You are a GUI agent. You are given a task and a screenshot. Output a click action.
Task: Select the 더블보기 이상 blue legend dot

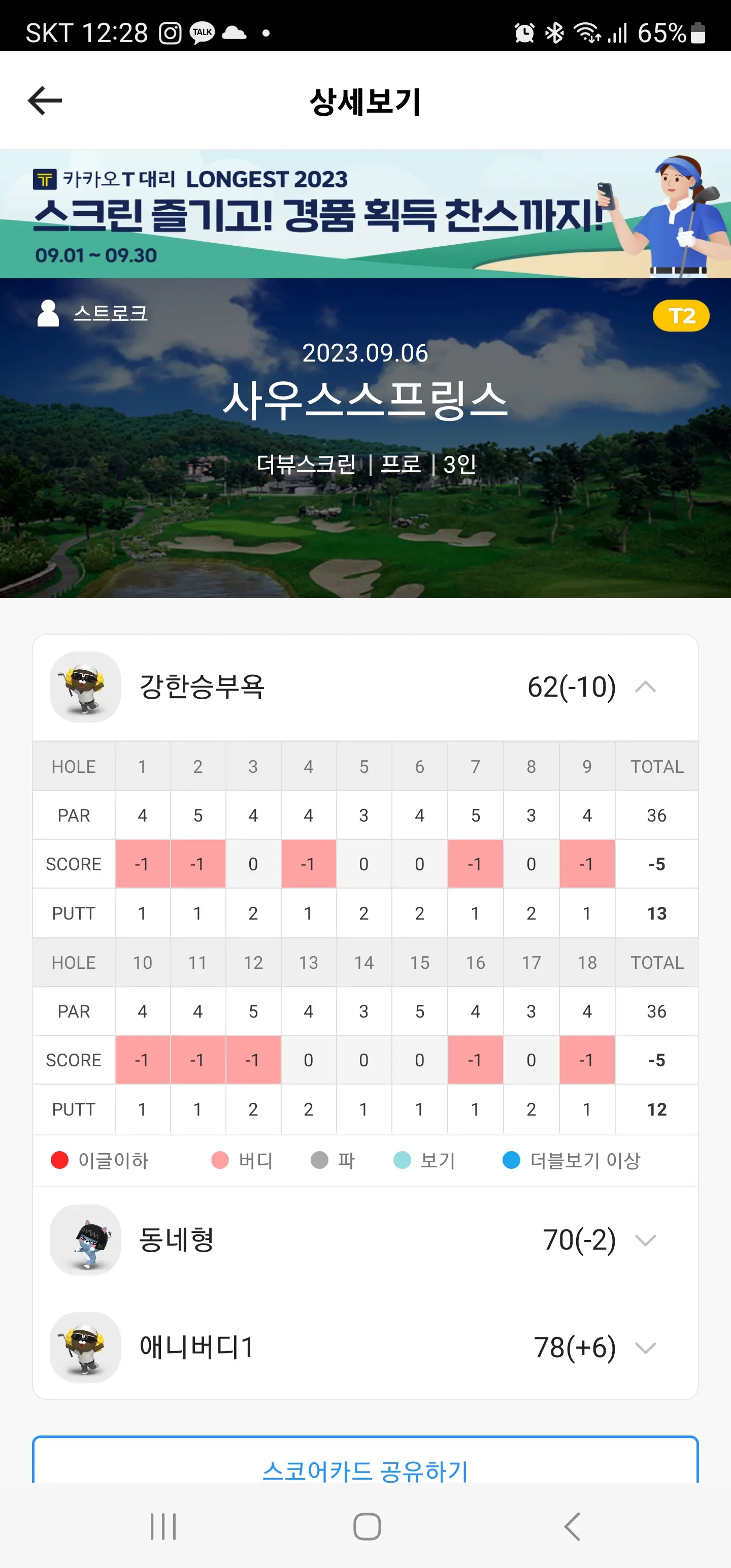[510, 1160]
